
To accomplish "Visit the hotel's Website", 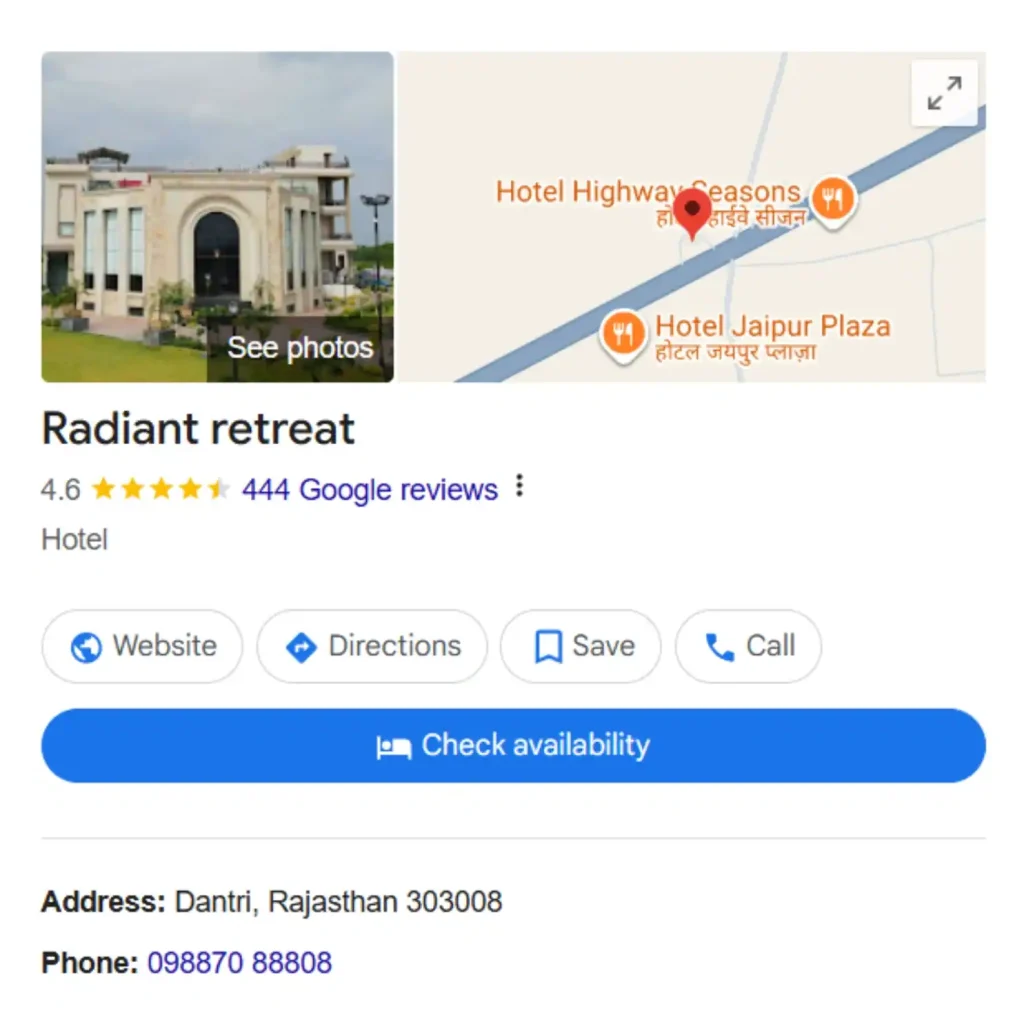I will [x=142, y=646].
